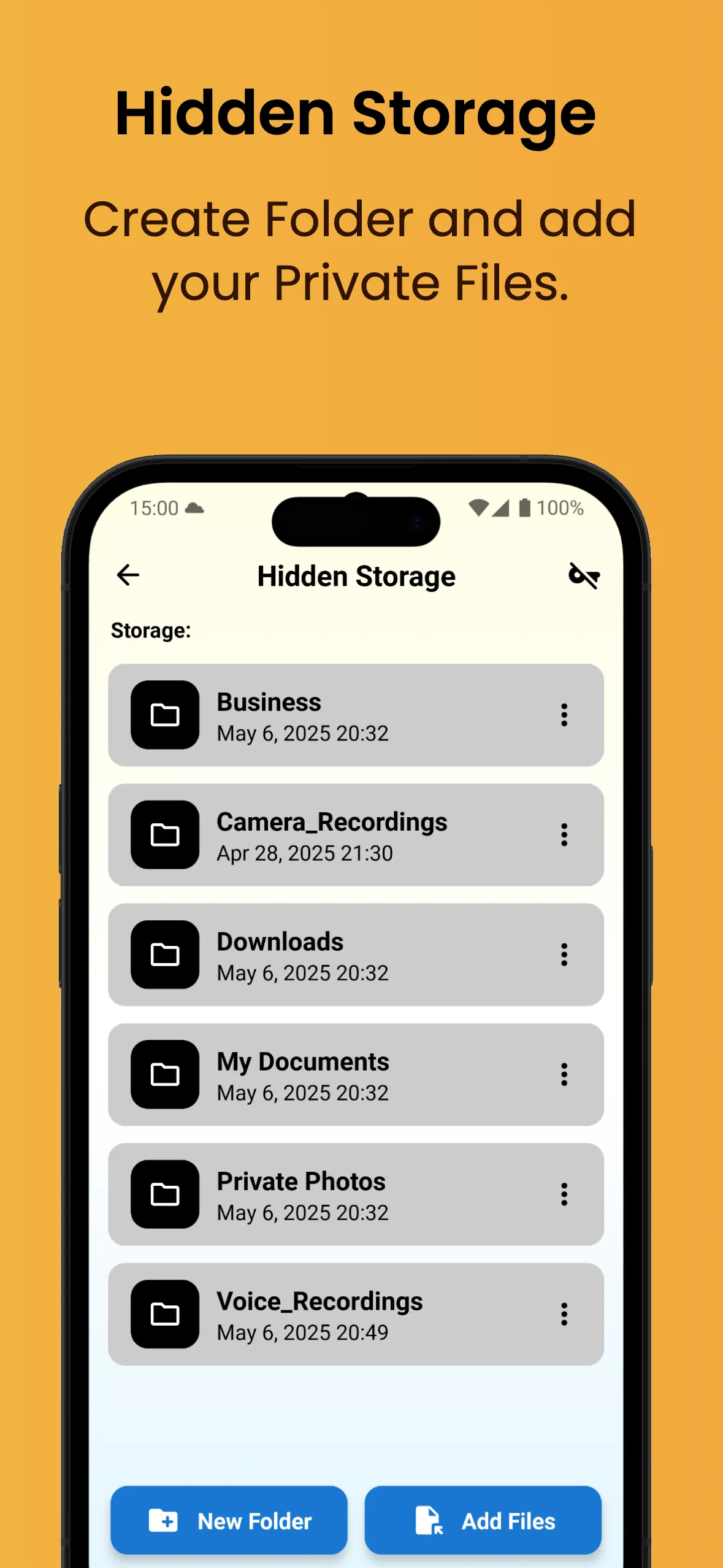The image size is (723, 1568).
Task: Click the add files document icon
Action: [429, 1521]
